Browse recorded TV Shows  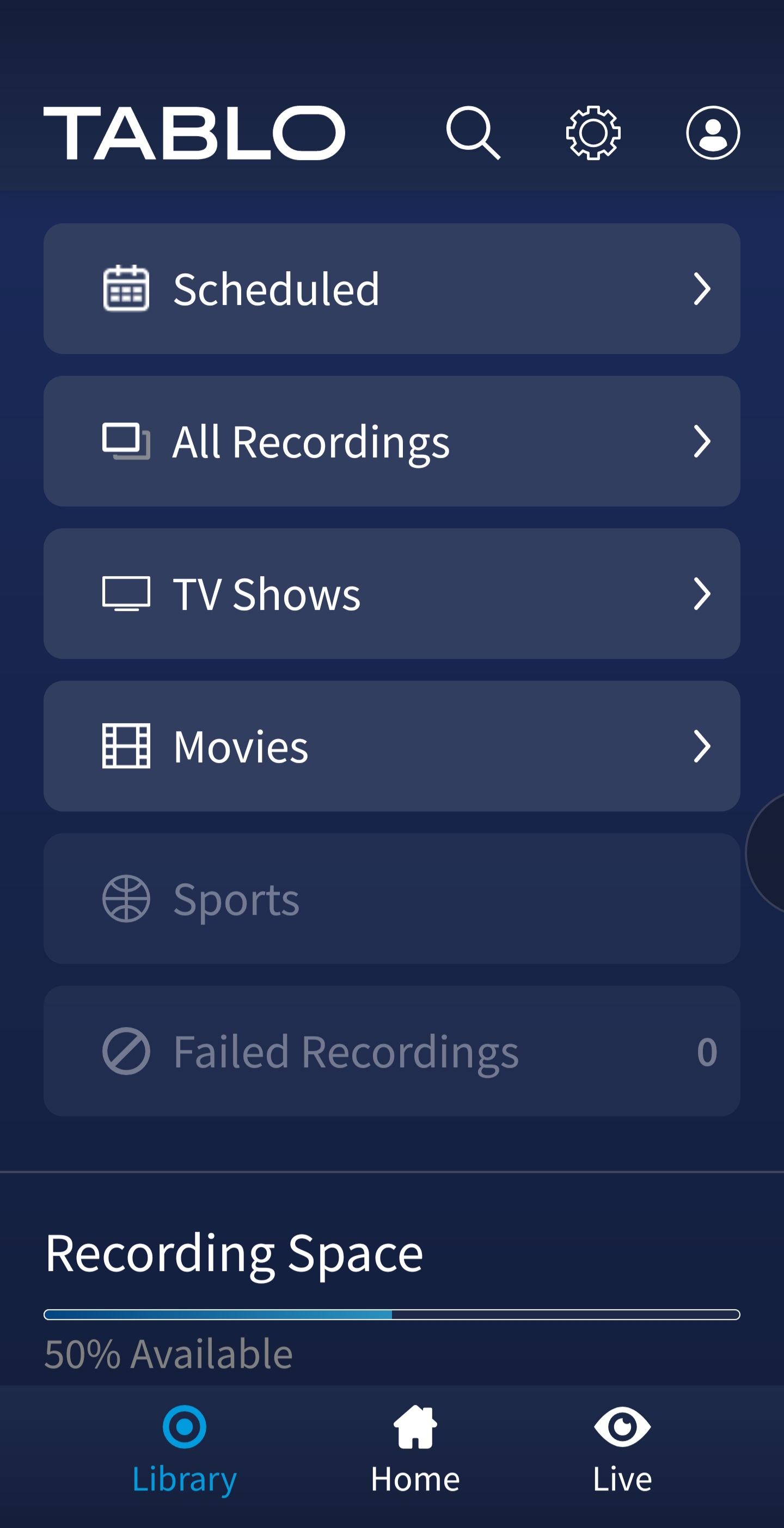[391, 594]
